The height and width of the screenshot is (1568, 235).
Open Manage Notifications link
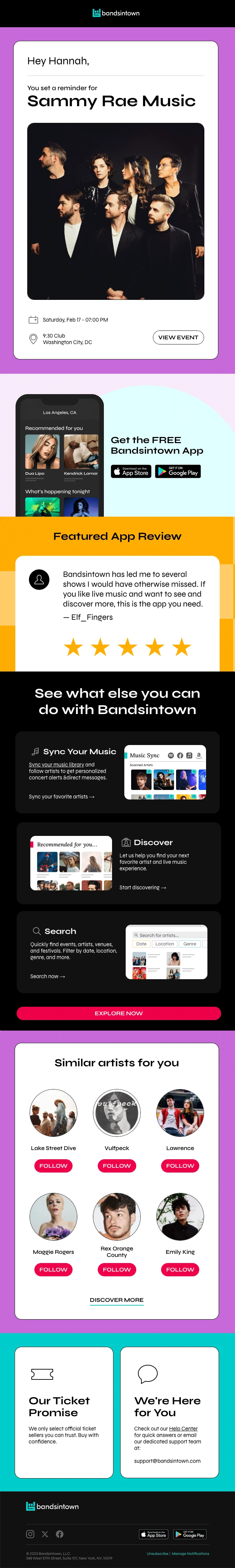point(191,1553)
